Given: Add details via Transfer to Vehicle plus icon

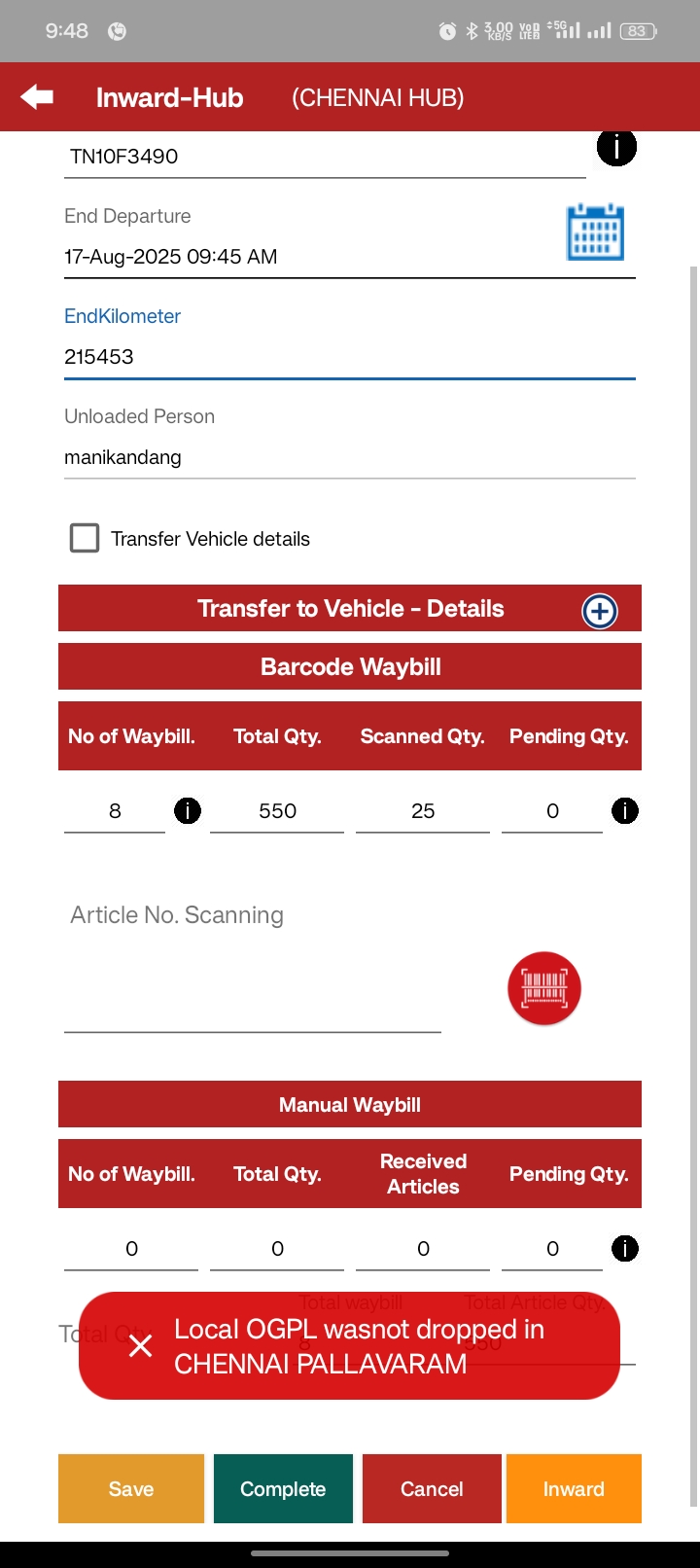Looking at the screenshot, I should (x=599, y=611).
